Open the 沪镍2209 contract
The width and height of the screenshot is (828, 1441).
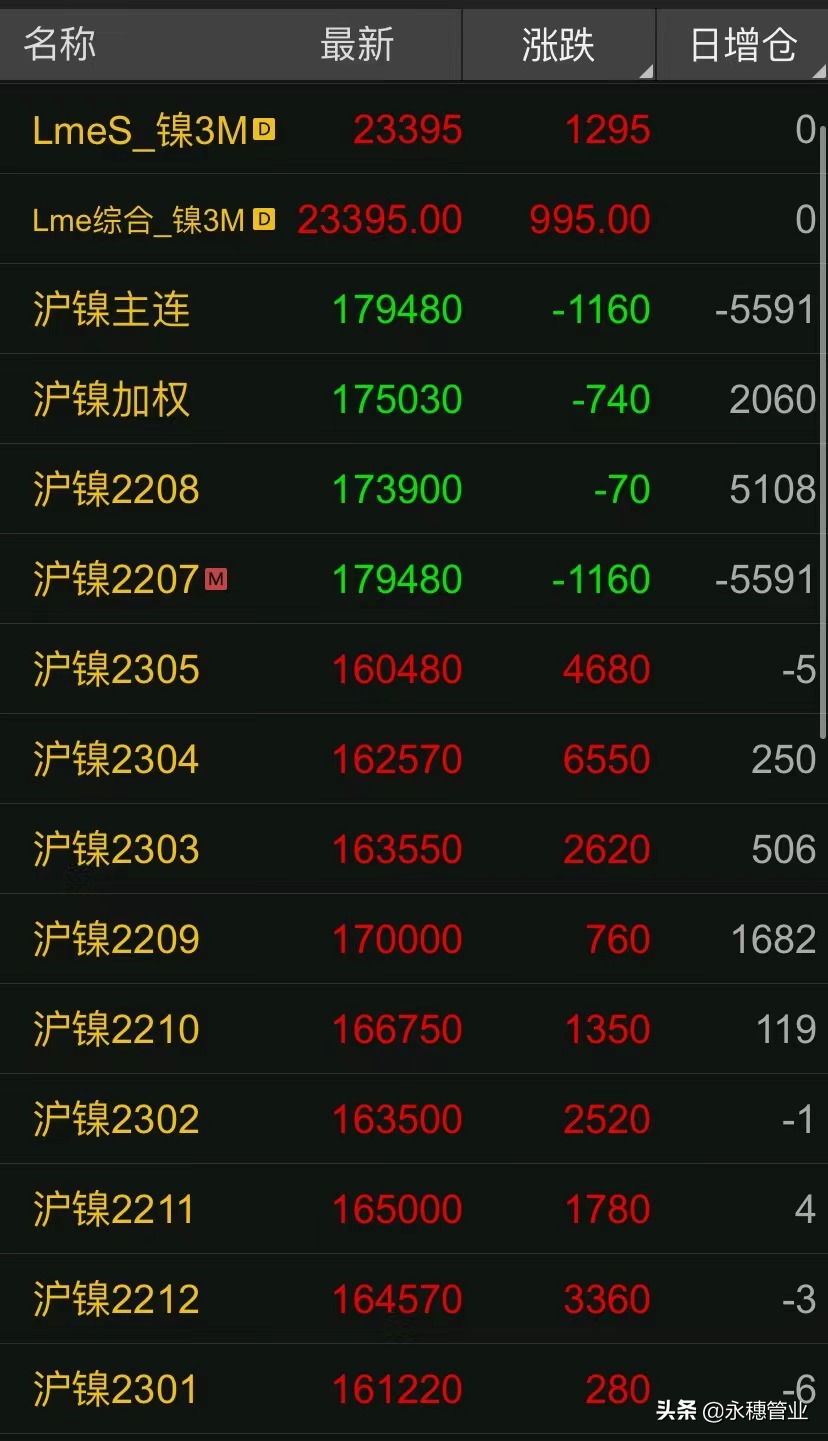coord(414,939)
